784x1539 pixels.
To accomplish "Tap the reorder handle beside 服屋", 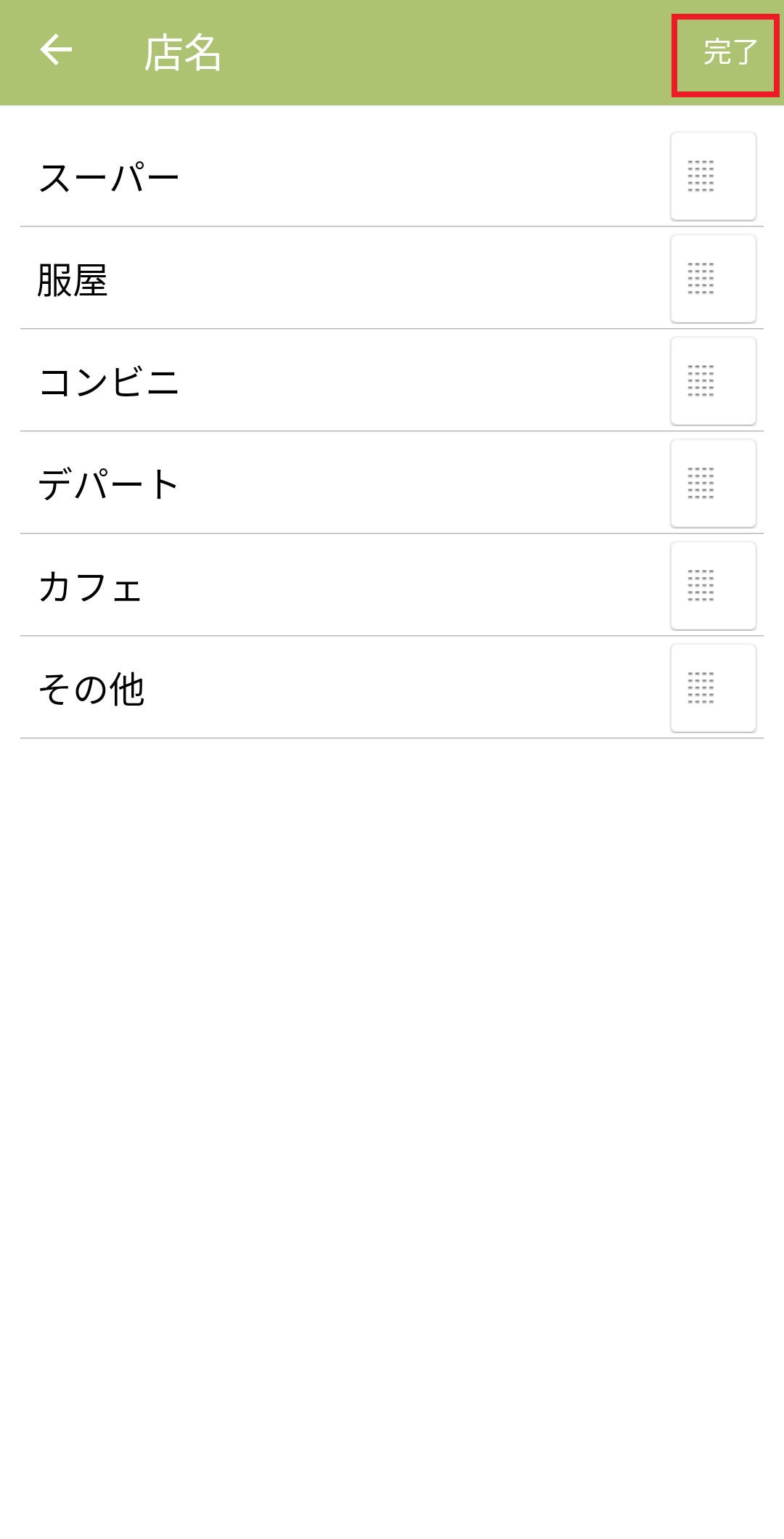I will 713,279.
